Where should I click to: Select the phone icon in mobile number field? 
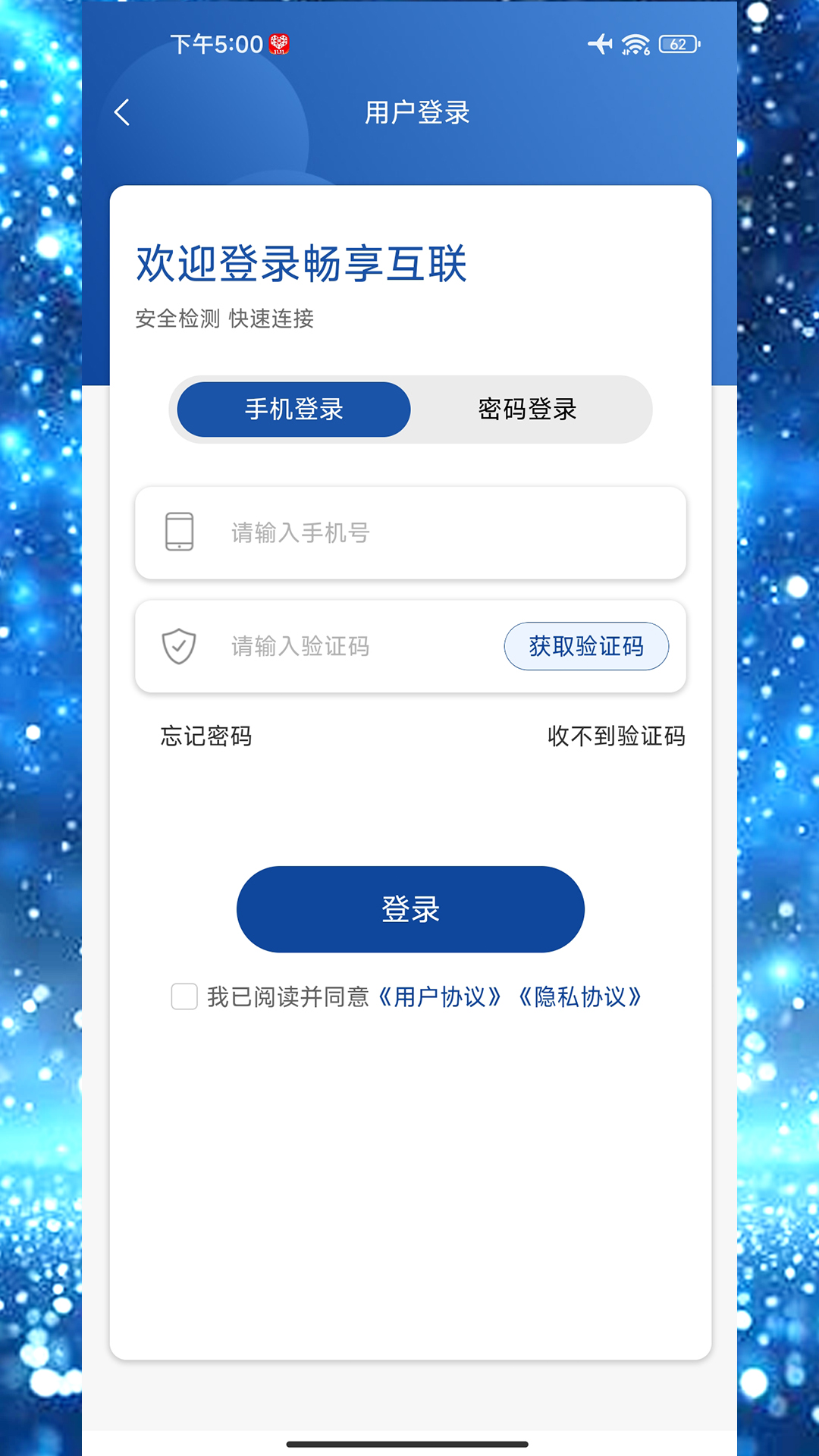coord(179,532)
